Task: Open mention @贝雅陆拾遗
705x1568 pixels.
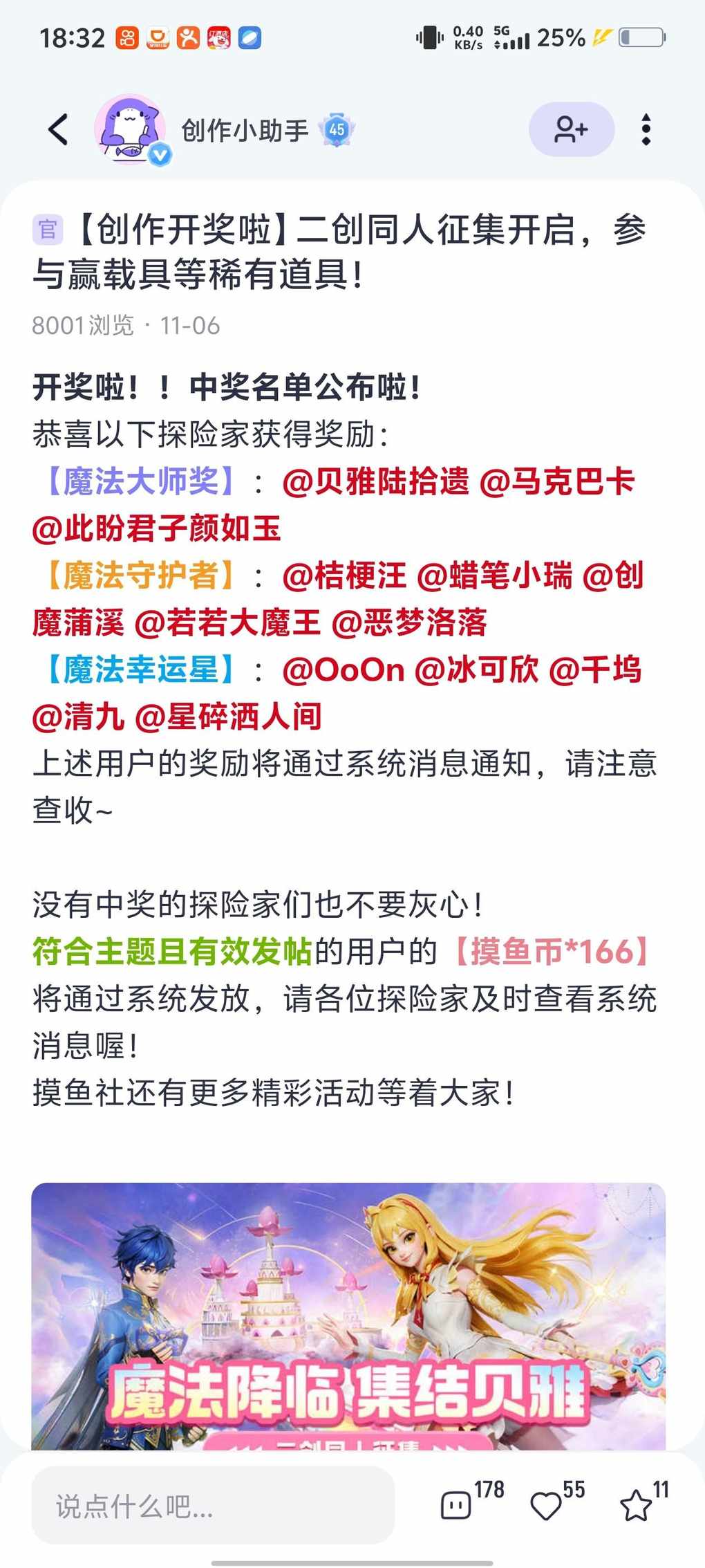Action: pyautogui.click(x=375, y=482)
